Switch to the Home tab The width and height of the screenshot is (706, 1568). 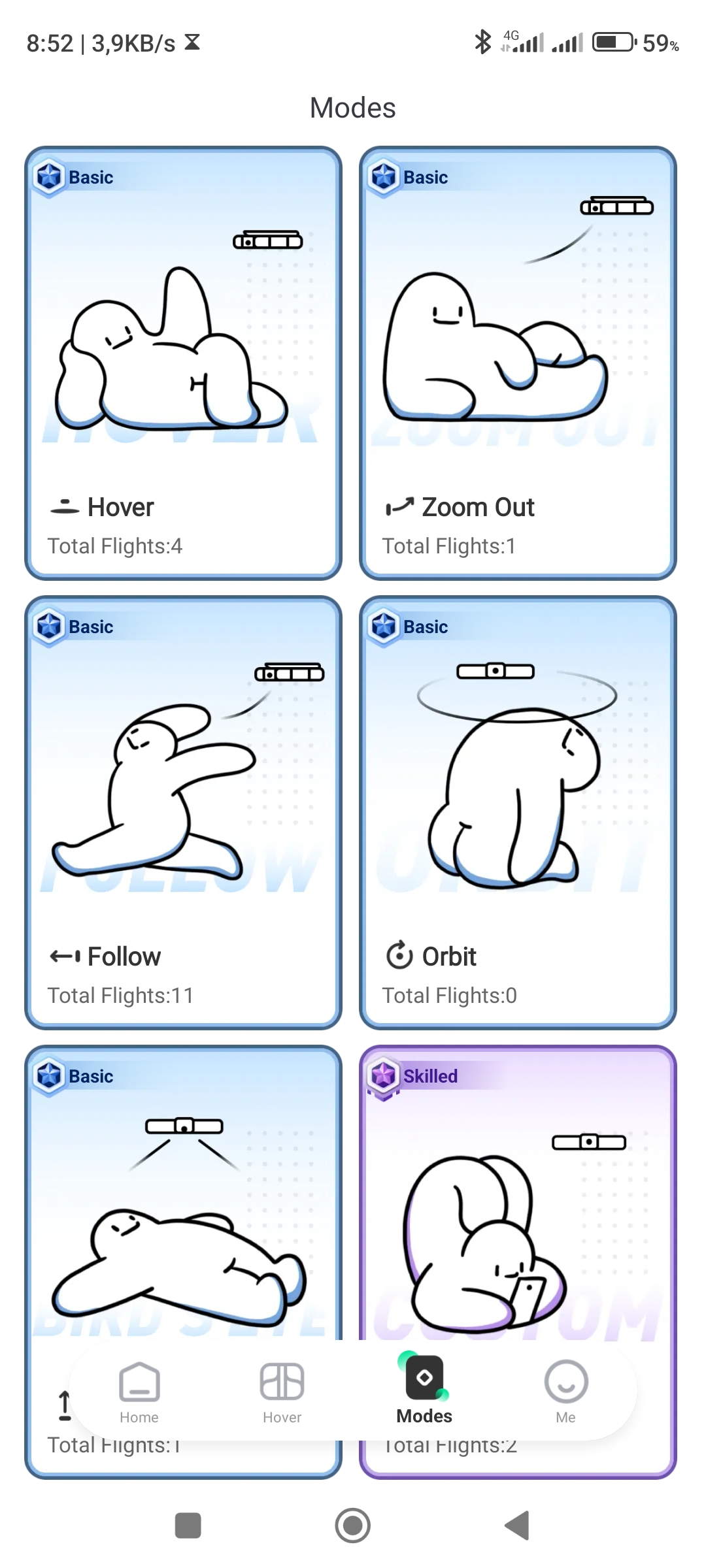[139, 1393]
